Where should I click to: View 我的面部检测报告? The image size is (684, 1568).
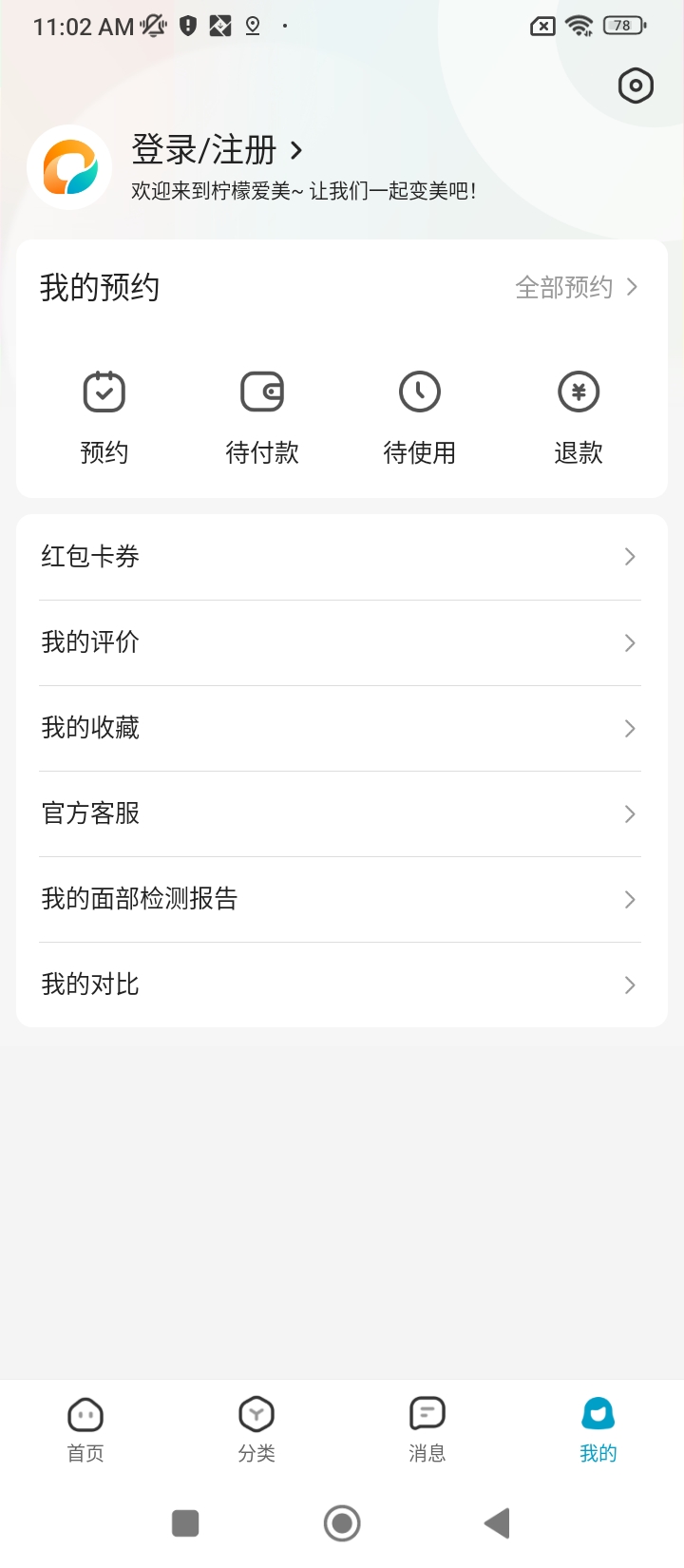(340, 899)
